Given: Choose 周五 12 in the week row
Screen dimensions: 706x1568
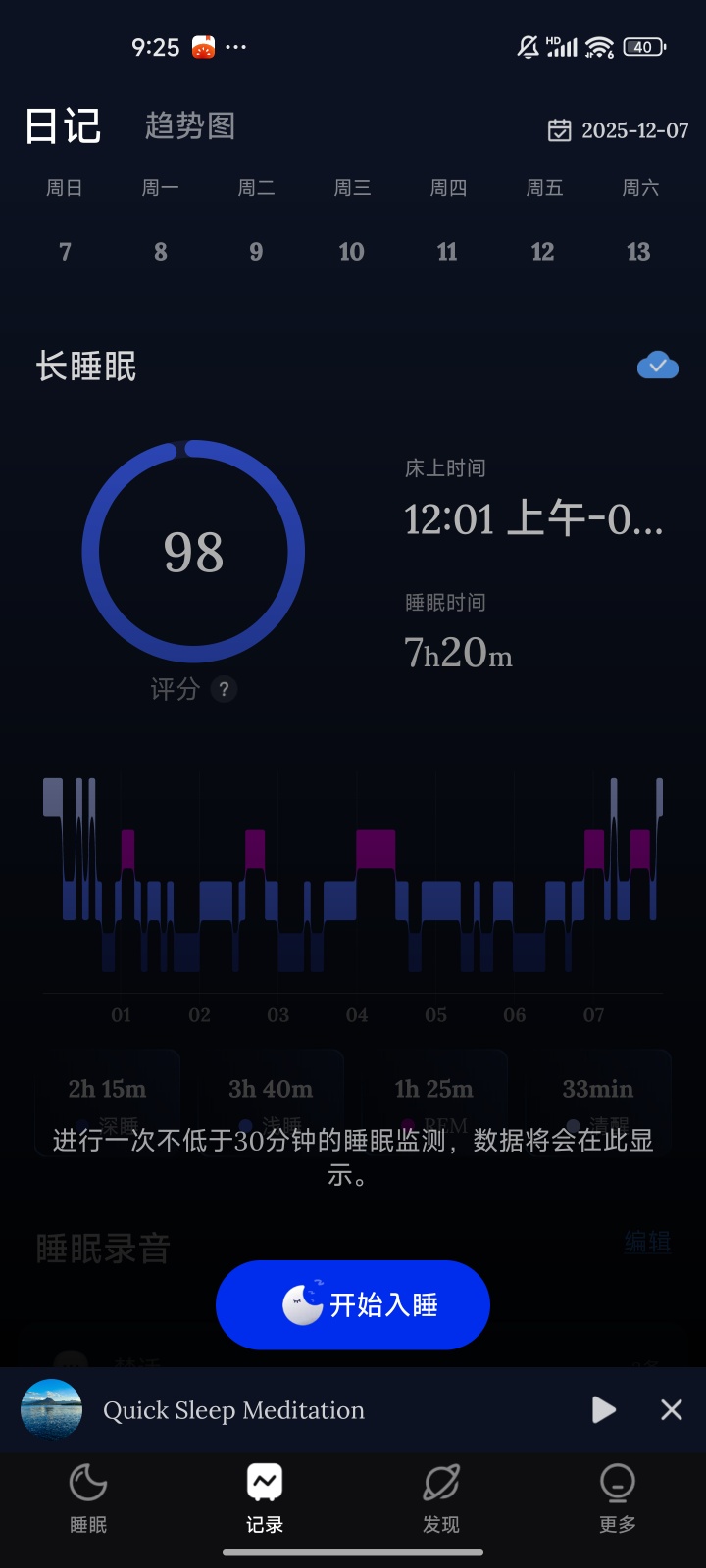Looking at the screenshot, I should tap(543, 251).
